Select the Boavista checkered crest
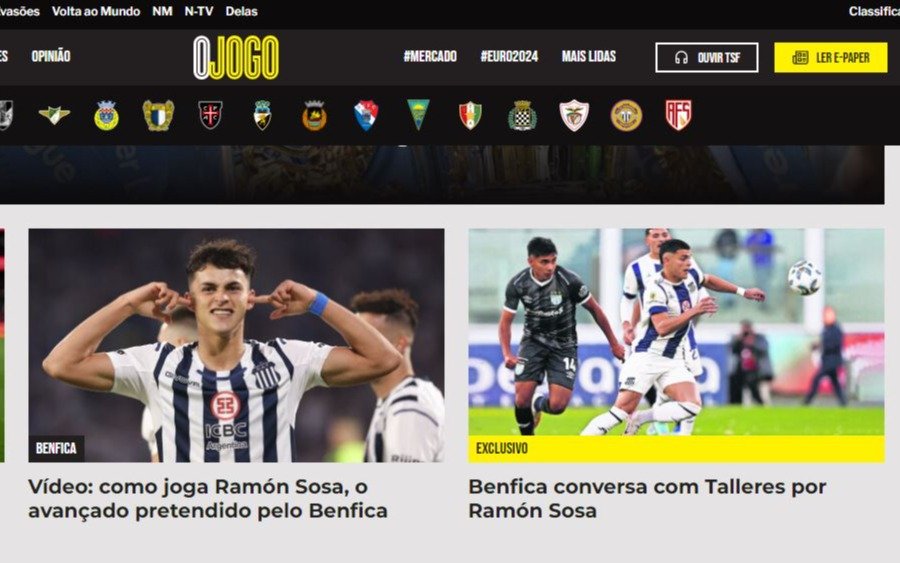This screenshot has height=563, width=900. tap(522, 115)
